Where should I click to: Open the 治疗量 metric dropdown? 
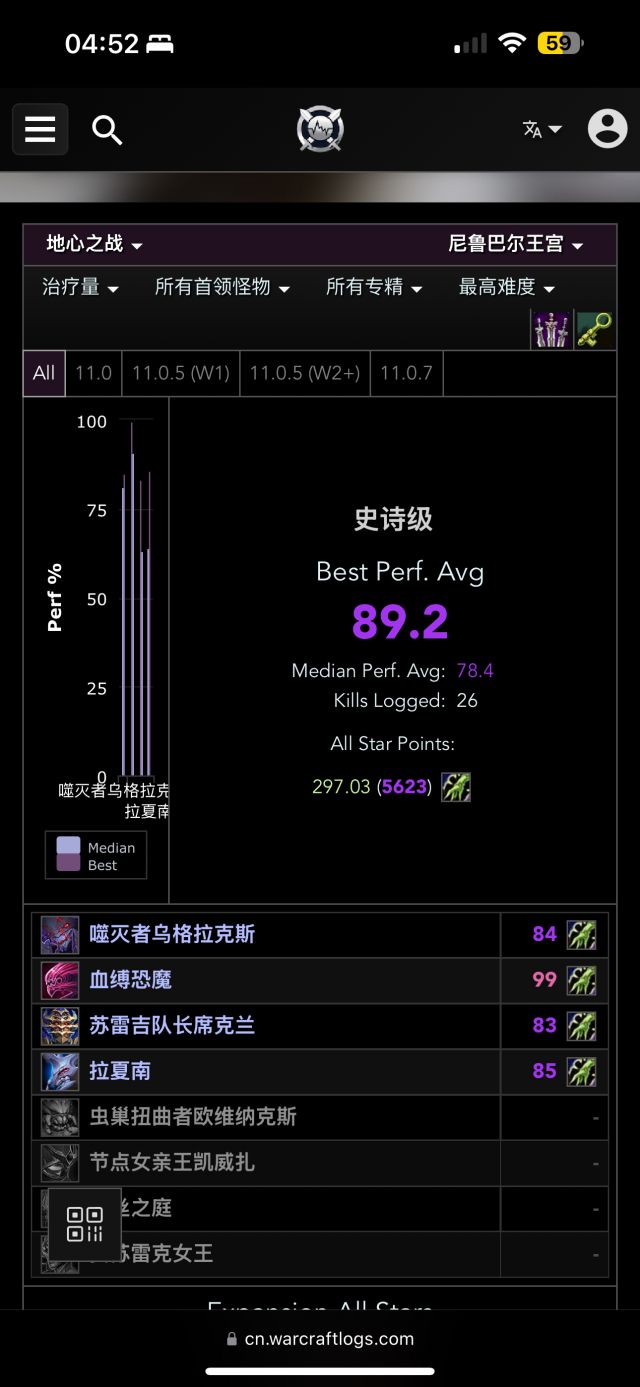(80, 288)
